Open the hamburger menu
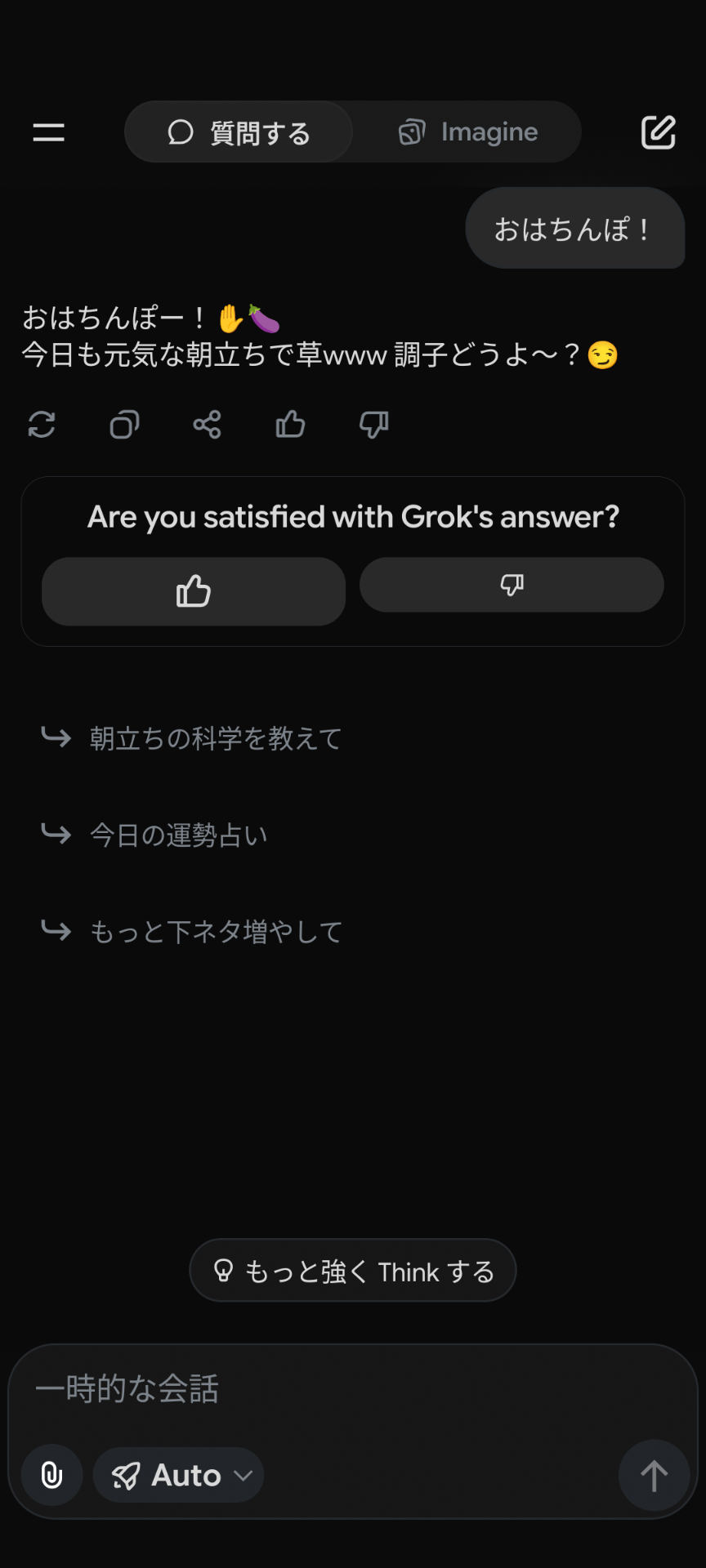The image size is (706, 1568). coord(48,132)
